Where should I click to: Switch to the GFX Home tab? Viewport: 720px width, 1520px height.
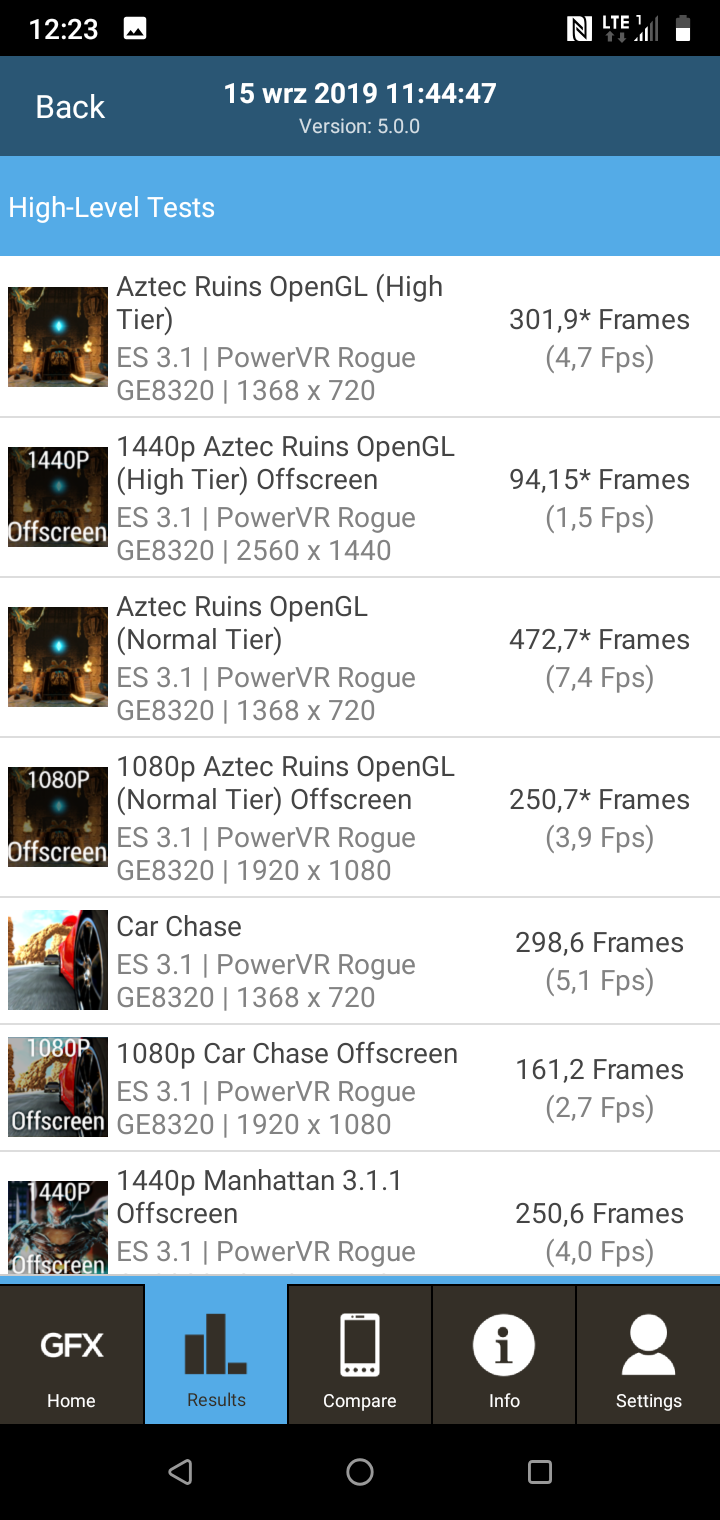coord(72,1355)
